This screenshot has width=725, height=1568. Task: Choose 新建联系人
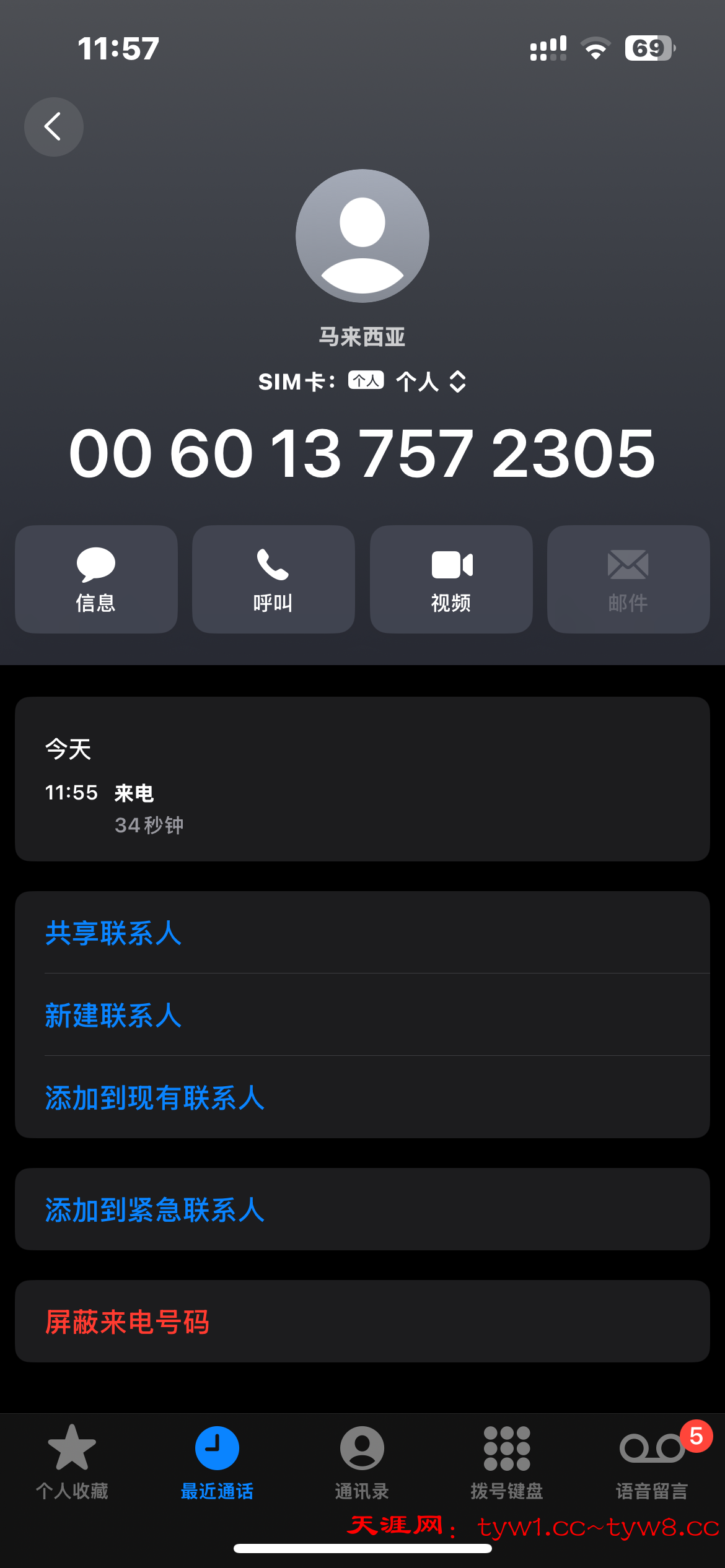(113, 1016)
